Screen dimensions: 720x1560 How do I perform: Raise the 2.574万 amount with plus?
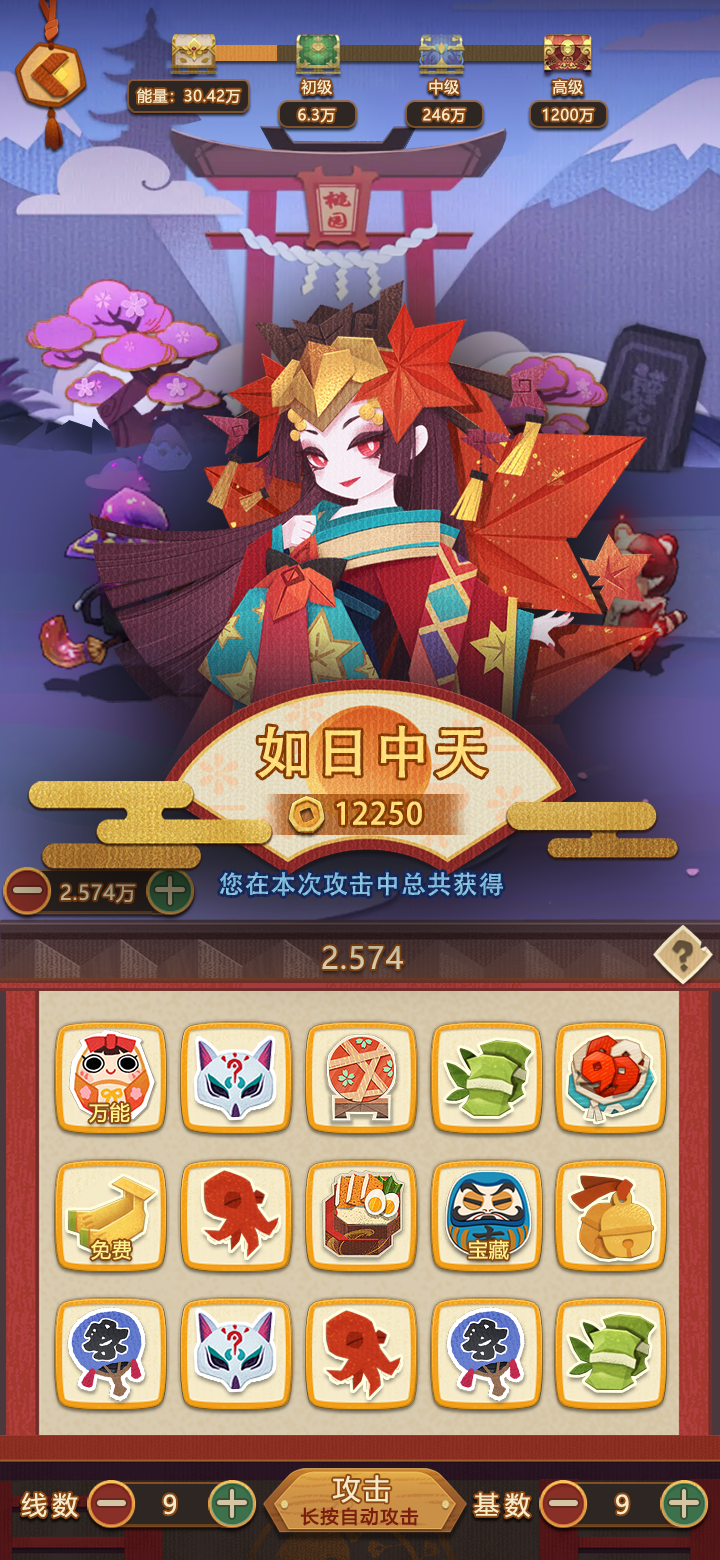click(x=170, y=892)
